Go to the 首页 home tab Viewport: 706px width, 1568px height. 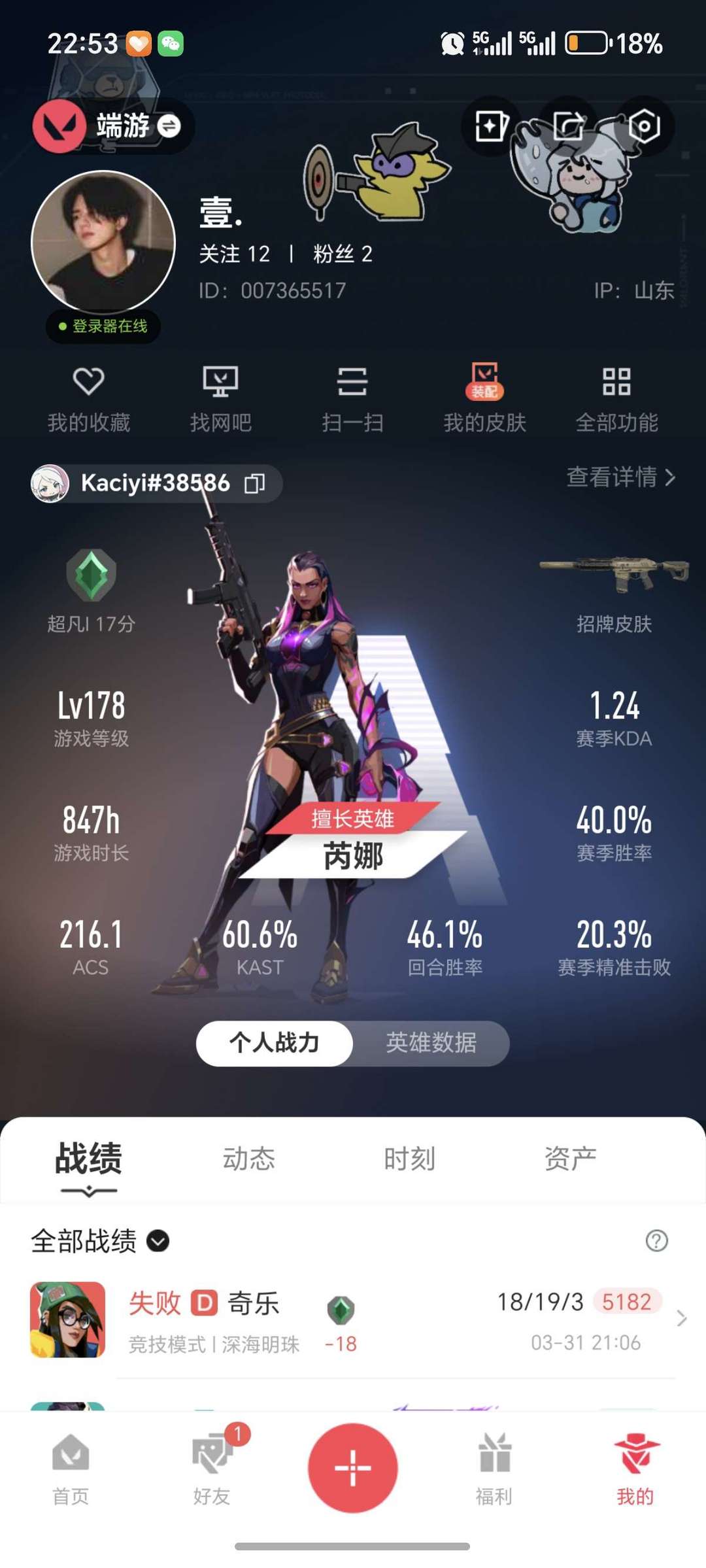click(x=71, y=1468)
